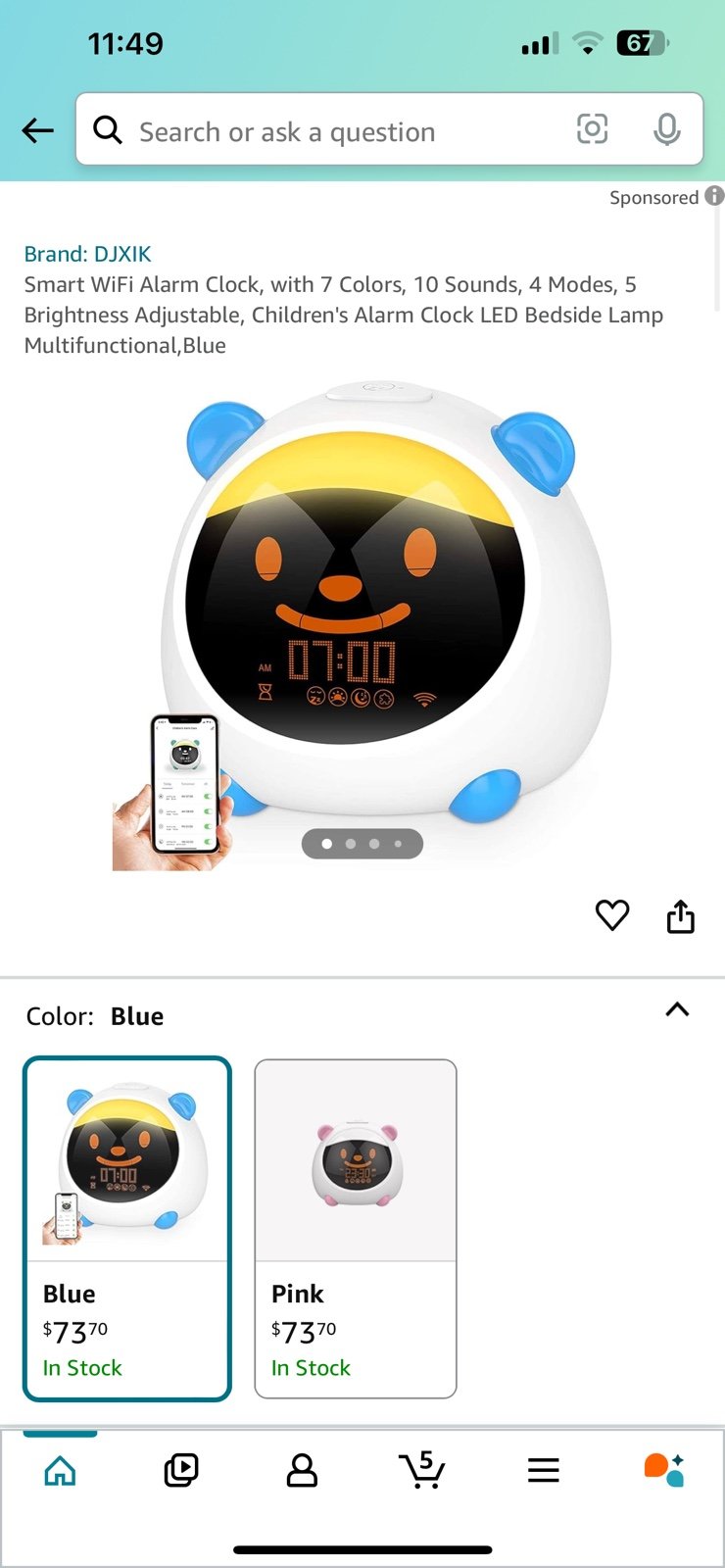Open the main alarm clock product image
The height and width of the screenshot is (1568, 725).
[362, 624]
